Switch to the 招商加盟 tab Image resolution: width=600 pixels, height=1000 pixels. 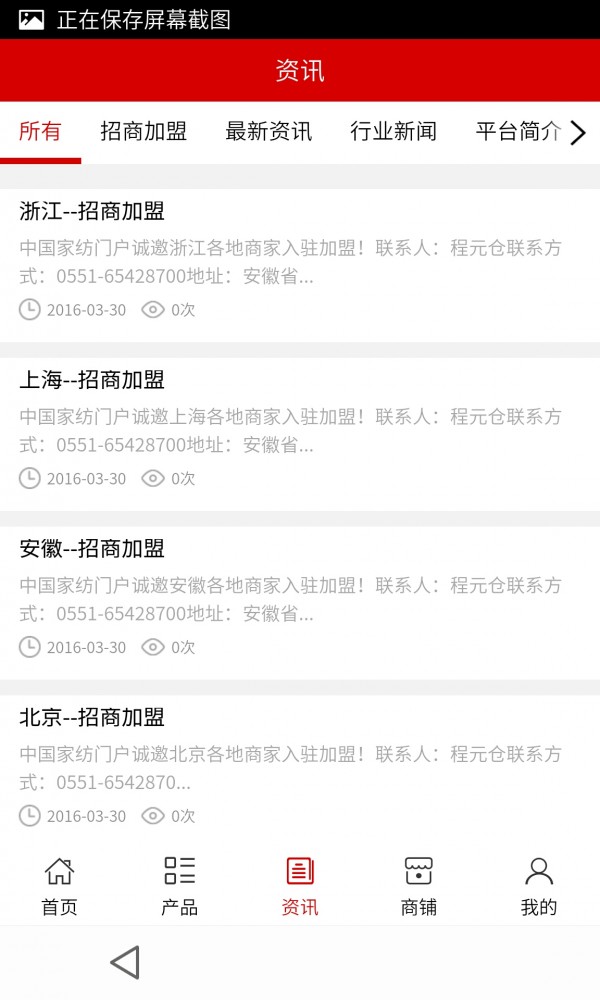[x=144, y=131]
